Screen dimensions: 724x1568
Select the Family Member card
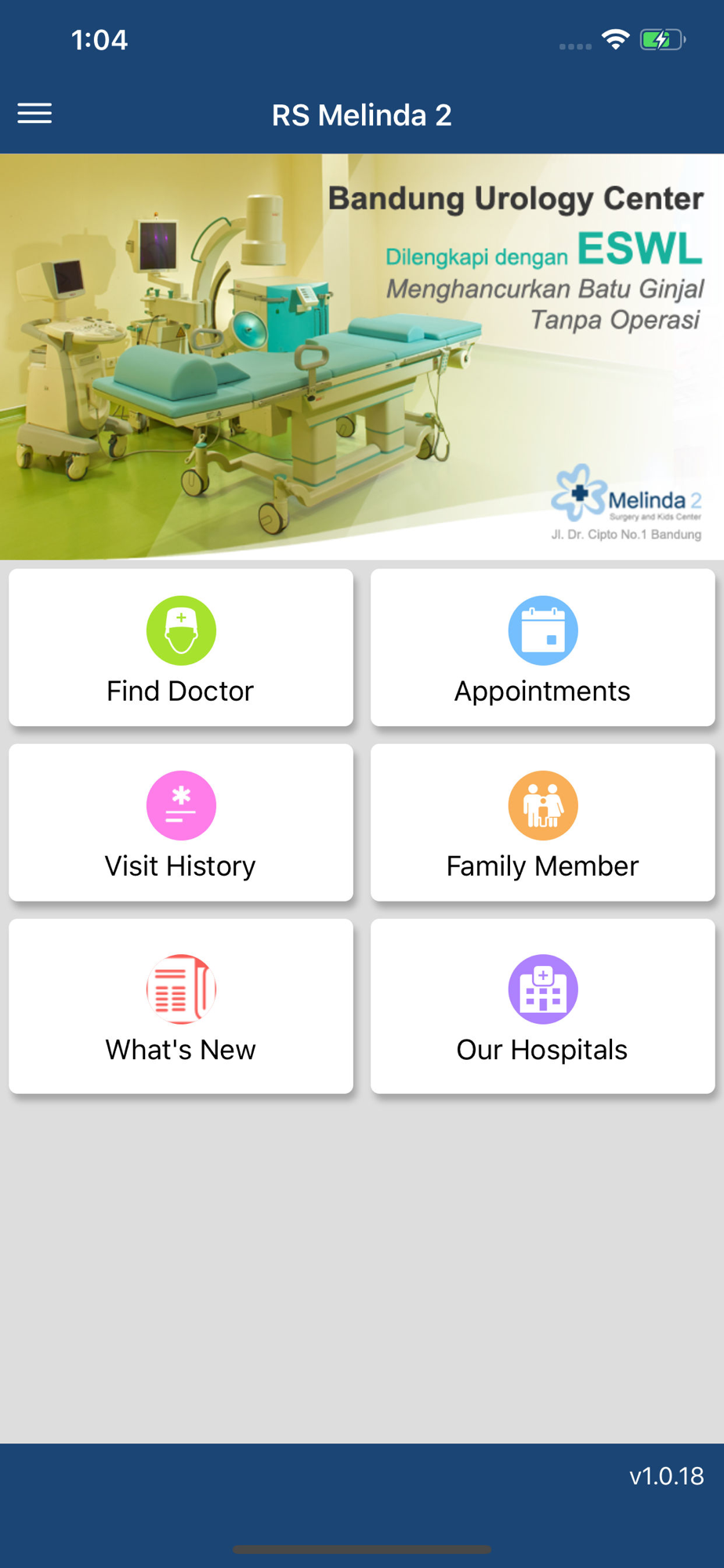pos(542,823)
